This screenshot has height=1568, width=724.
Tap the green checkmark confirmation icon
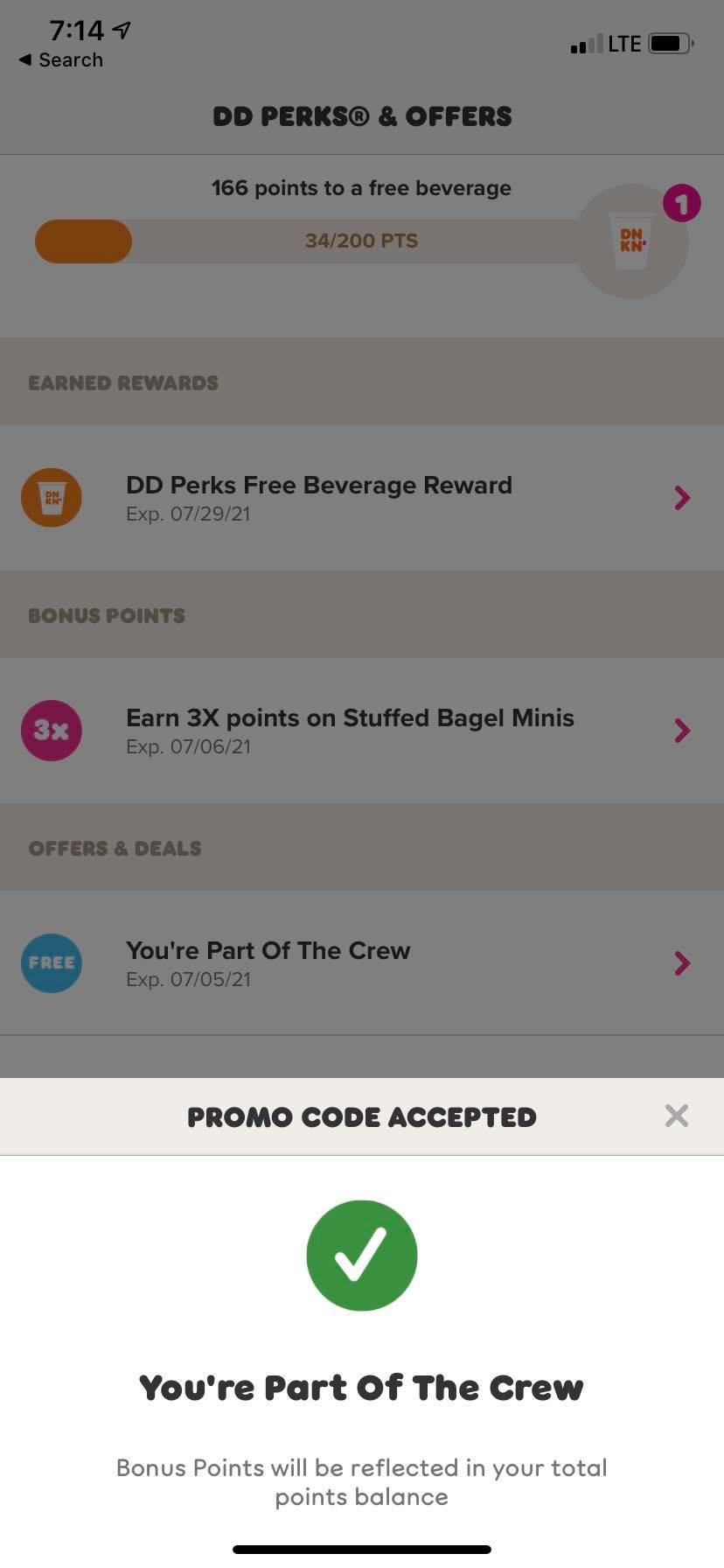click(x=361, y=1255)
